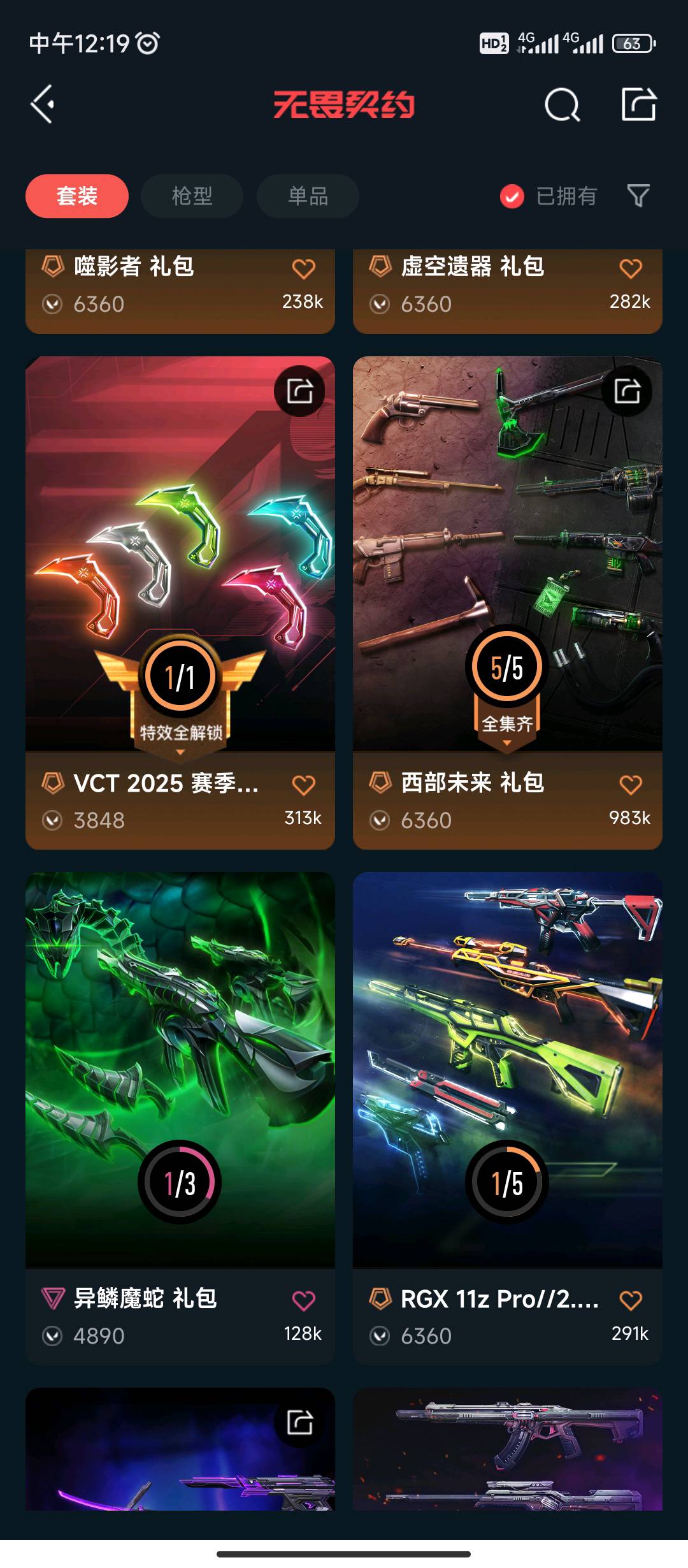The width and height of the screenshot is (688, 1568).
Task: Share the VCT 2025 赛季 bundle card
Action: pos(299,391)
